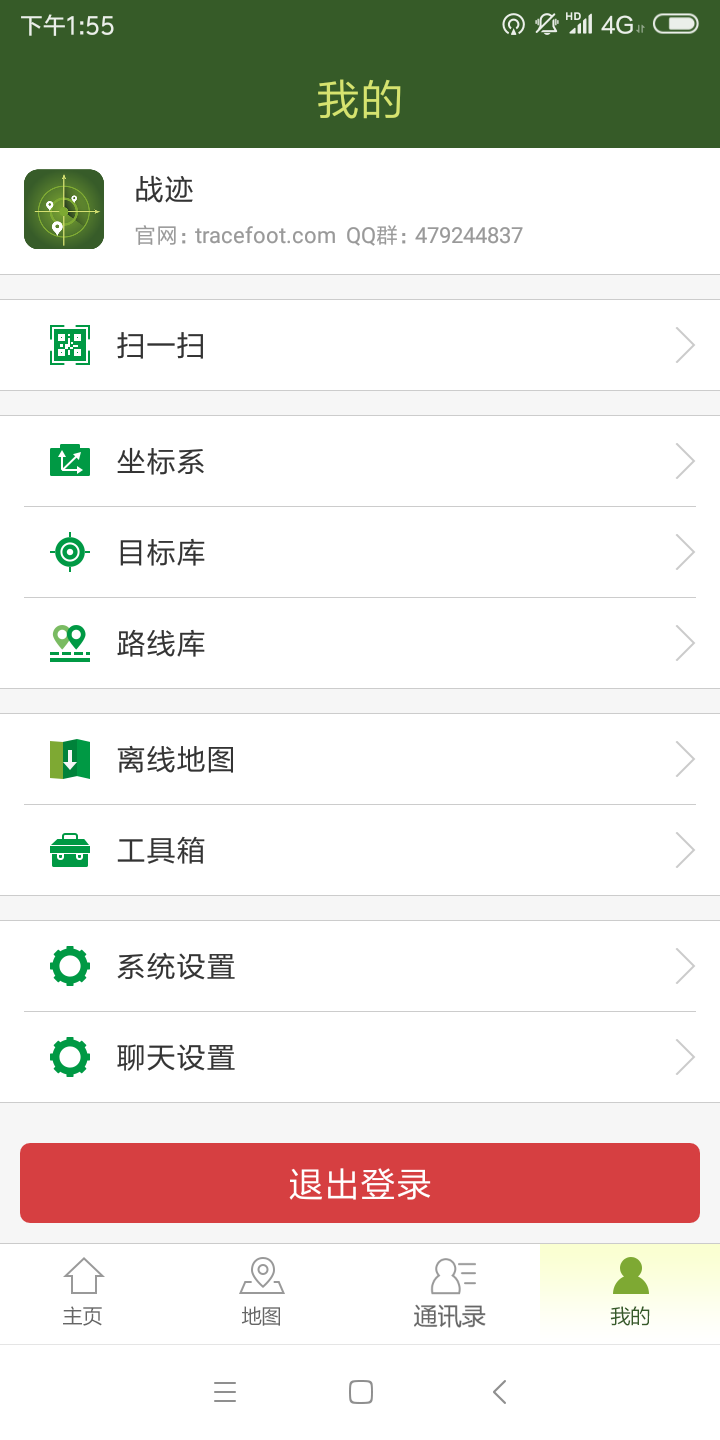
Task: Expand the 离线地图 row chevron
Action: tap(685, 758)
